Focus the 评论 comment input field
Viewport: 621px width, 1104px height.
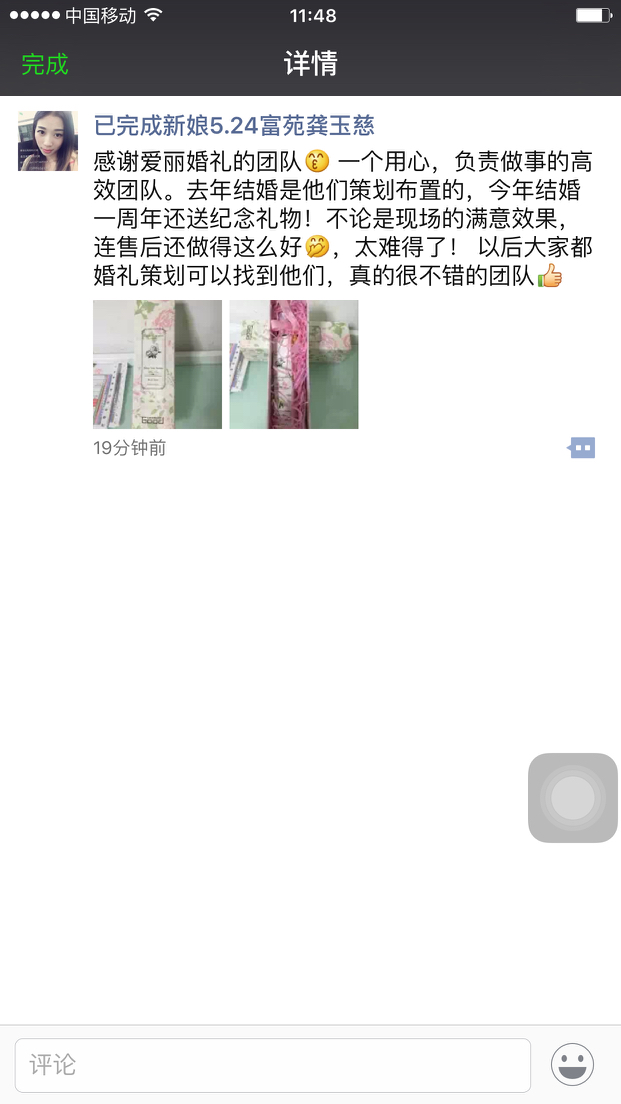(272, 1065)
